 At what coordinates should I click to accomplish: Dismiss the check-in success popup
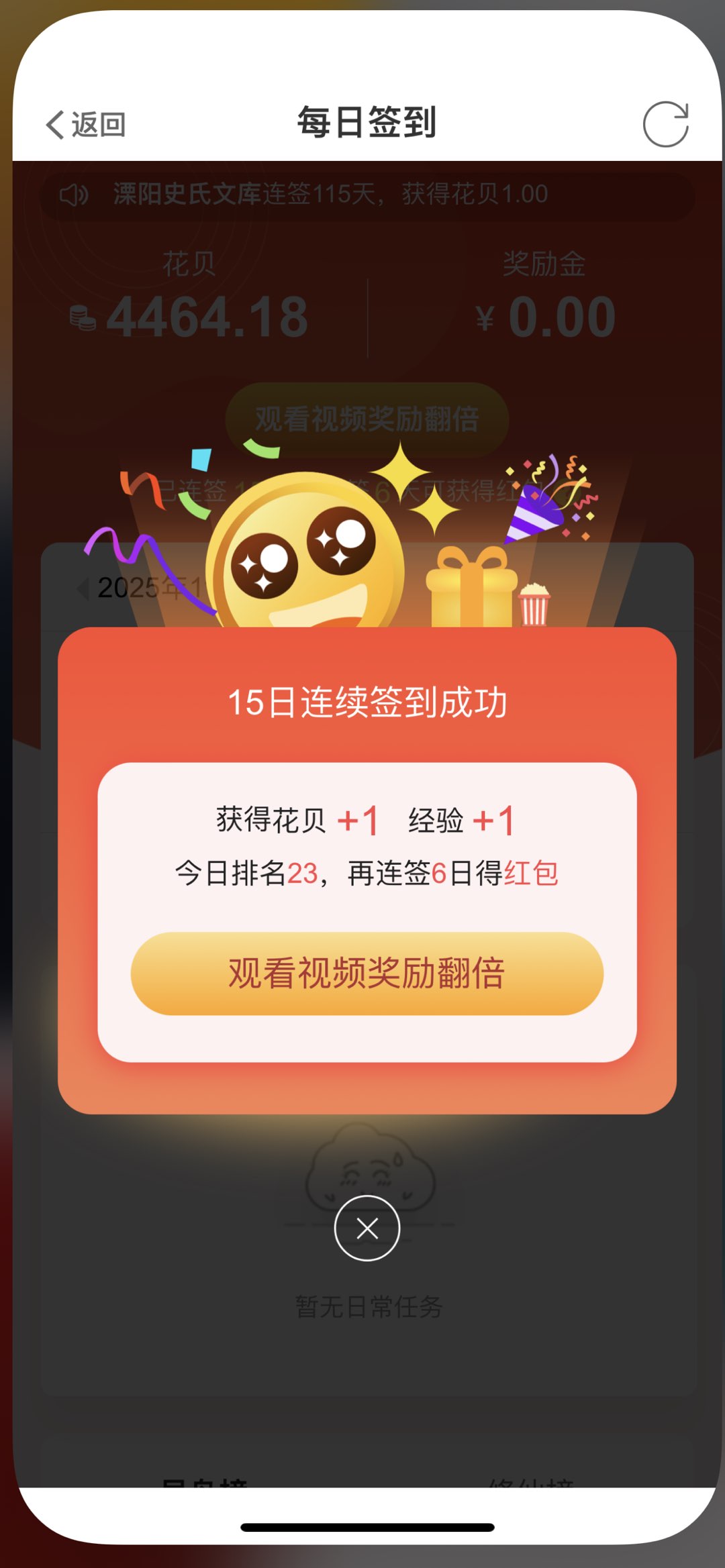coord(367,1229)
